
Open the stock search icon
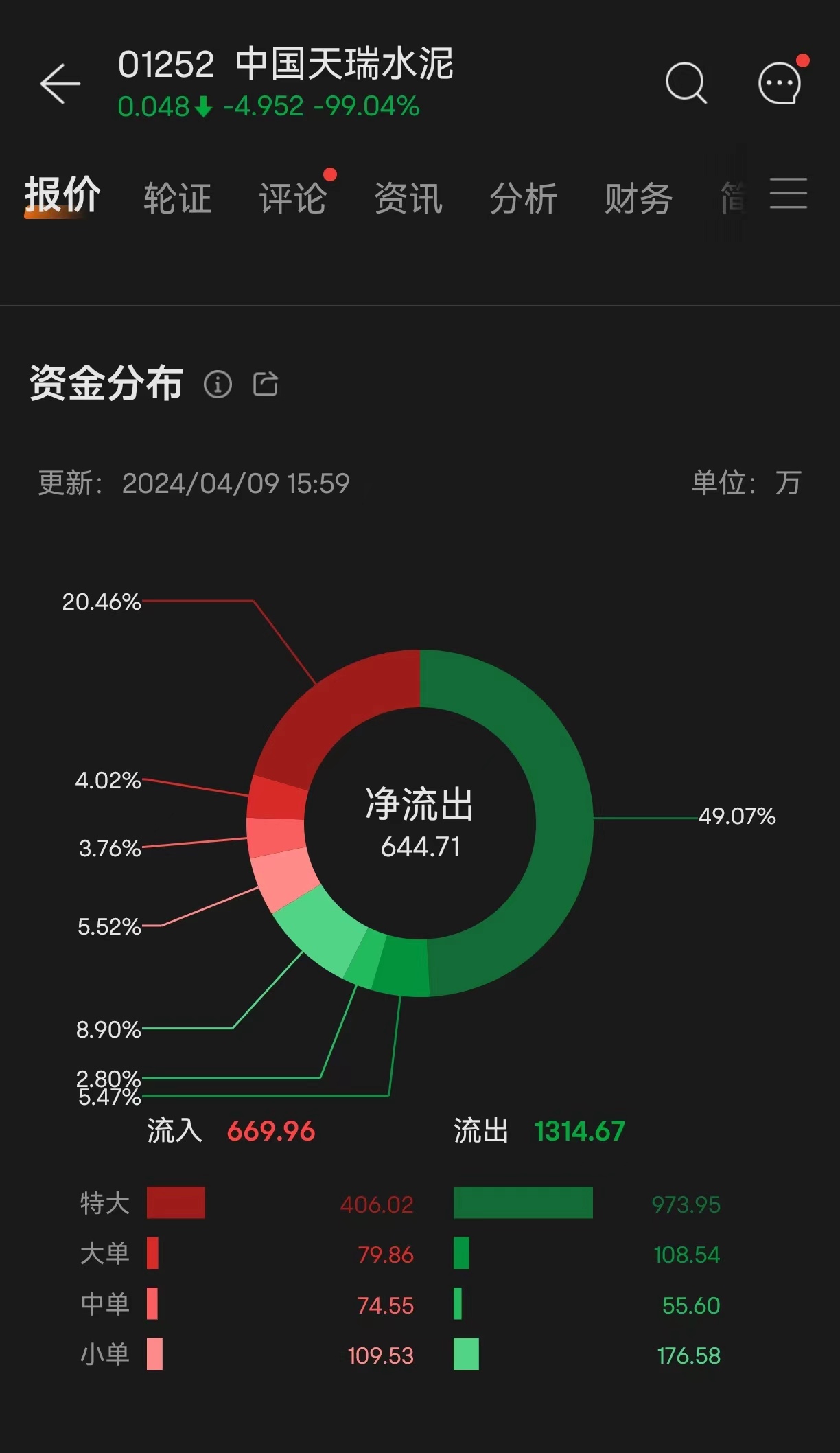[686, 83]
